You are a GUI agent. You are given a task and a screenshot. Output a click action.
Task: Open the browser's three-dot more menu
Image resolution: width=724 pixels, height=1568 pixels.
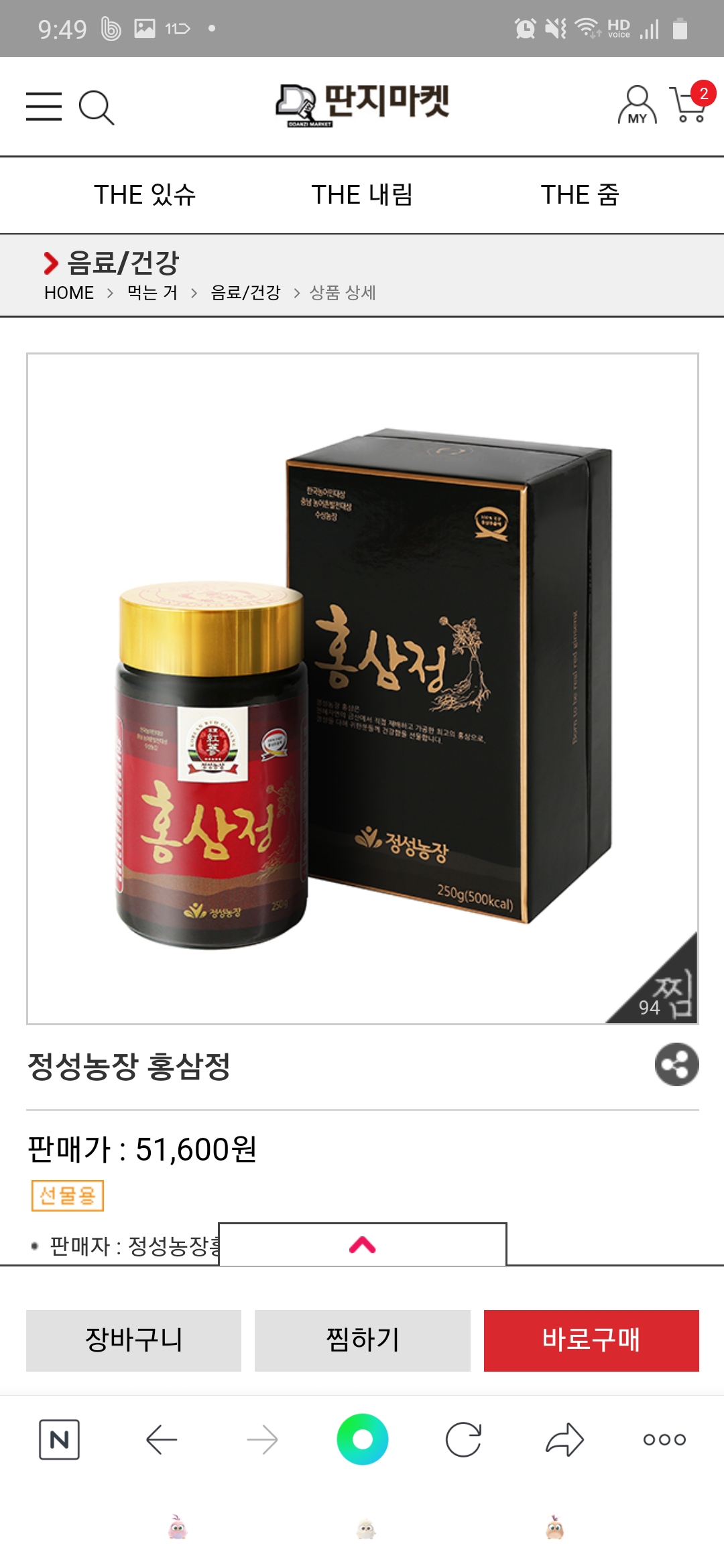[x=664, y=1439]
